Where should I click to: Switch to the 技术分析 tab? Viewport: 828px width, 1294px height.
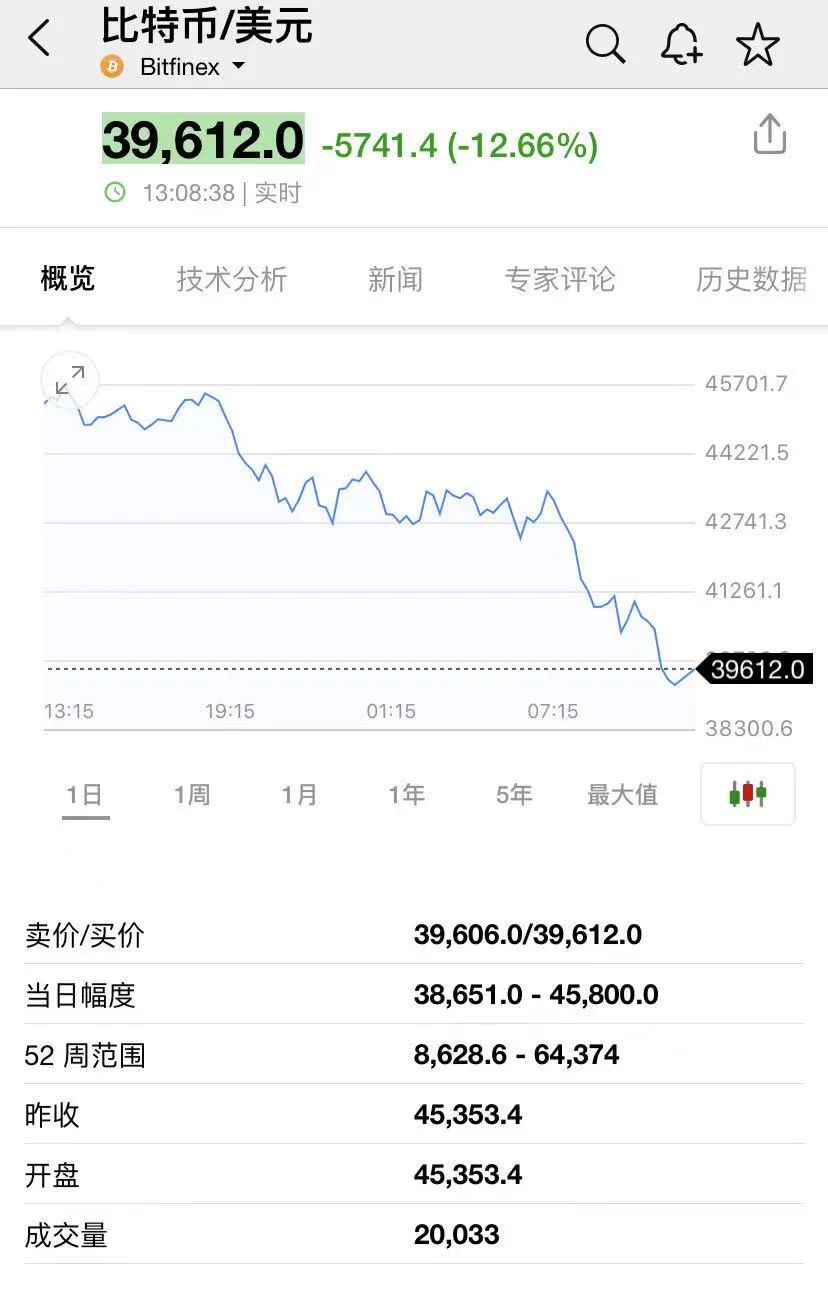pyautogui.click(x=231, y=279)
